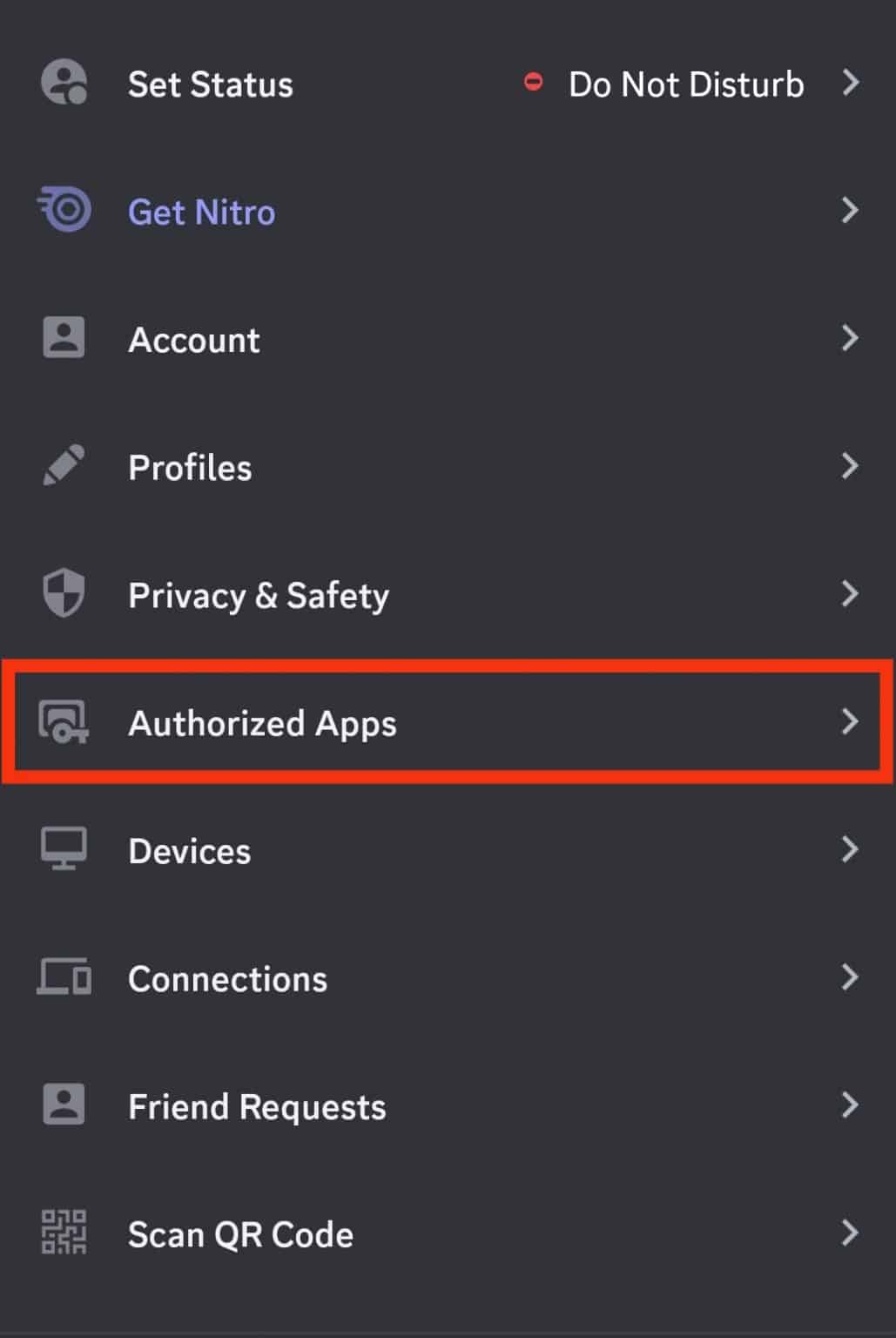
Task: Open the Connections settings row
Action: (x=227, y=977)
